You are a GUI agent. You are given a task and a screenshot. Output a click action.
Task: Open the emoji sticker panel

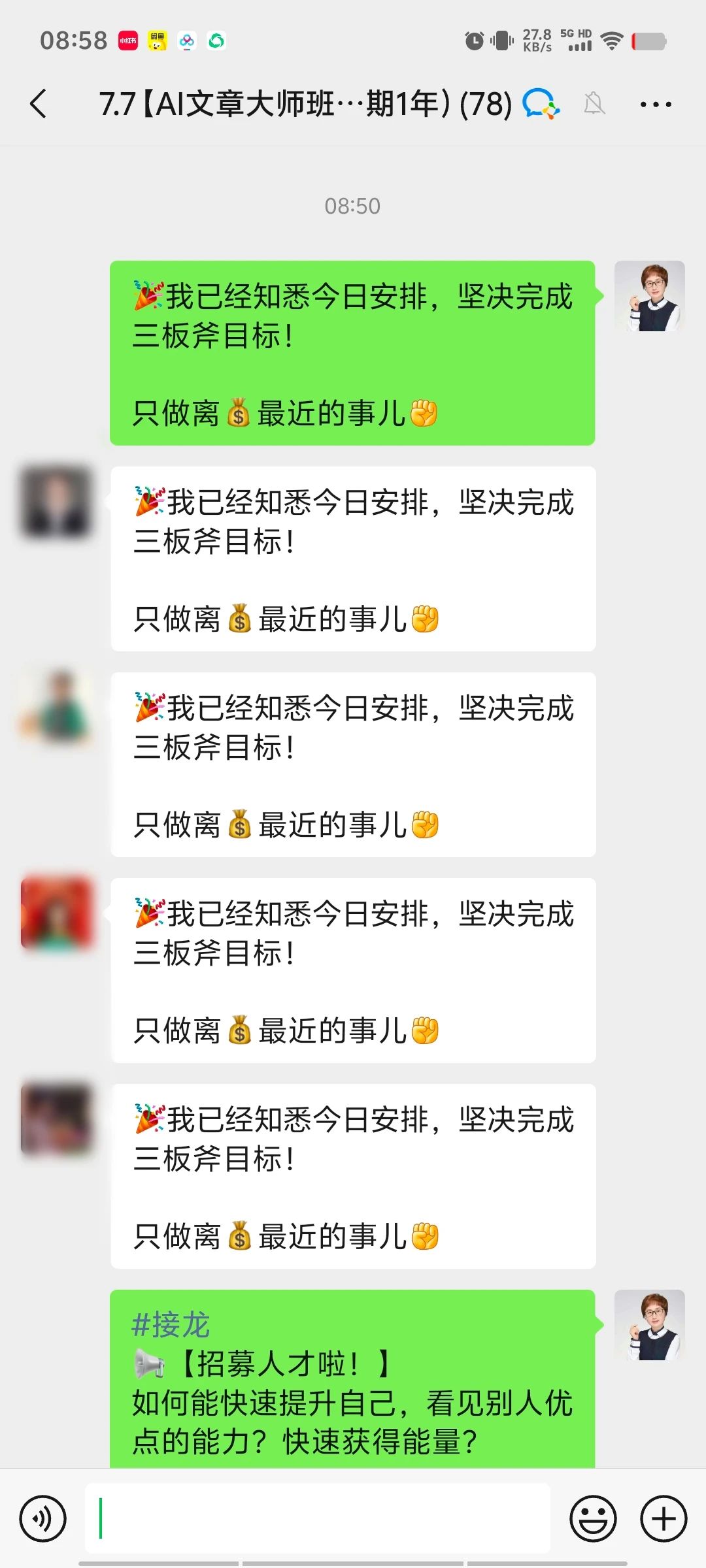click(x=593, y=1518)
